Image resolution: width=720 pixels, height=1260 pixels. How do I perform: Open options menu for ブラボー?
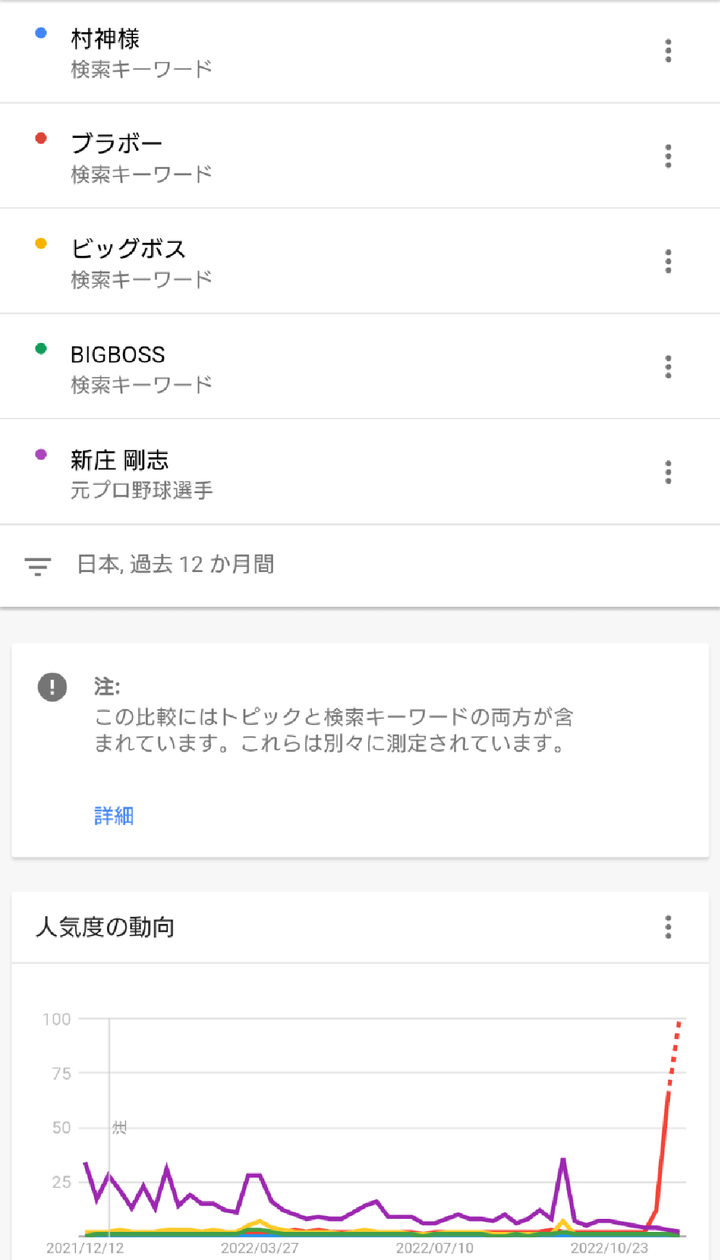point(668,156)
